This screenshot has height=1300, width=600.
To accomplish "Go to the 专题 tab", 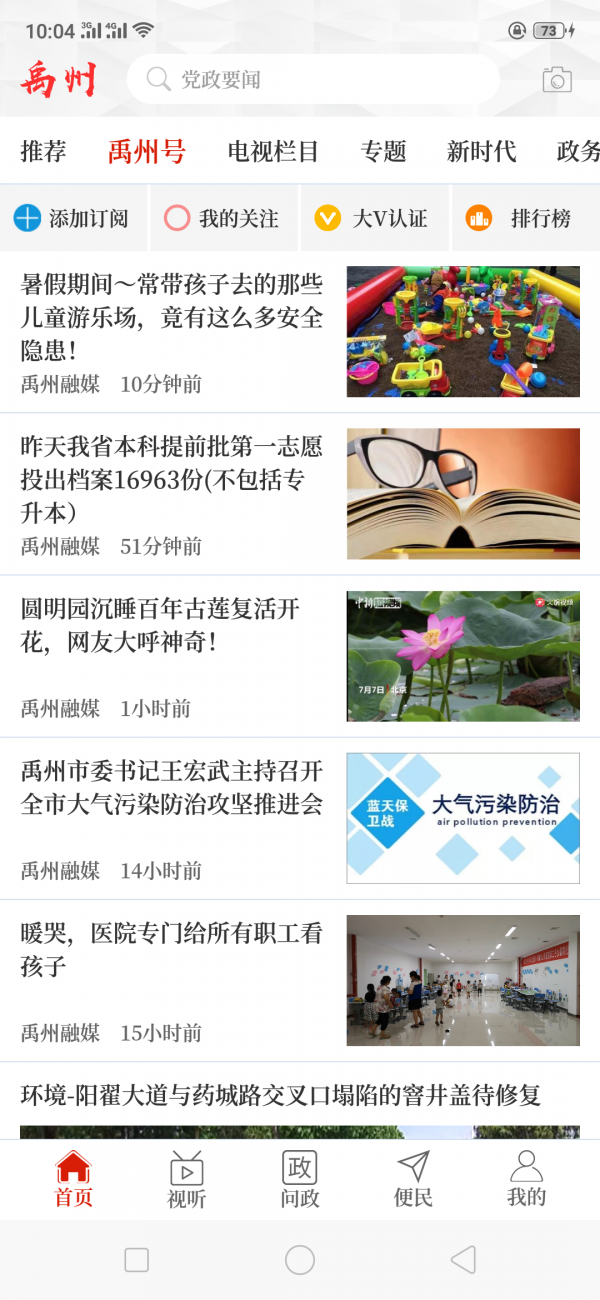I will click(383, 151).
